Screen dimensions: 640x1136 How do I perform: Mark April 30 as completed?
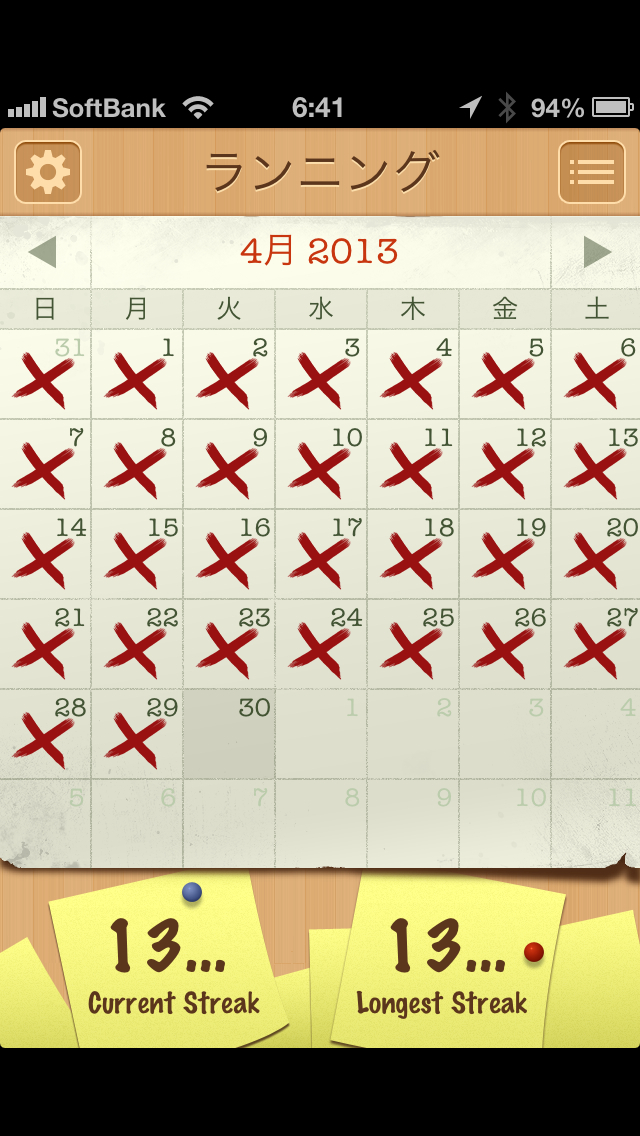229,735
